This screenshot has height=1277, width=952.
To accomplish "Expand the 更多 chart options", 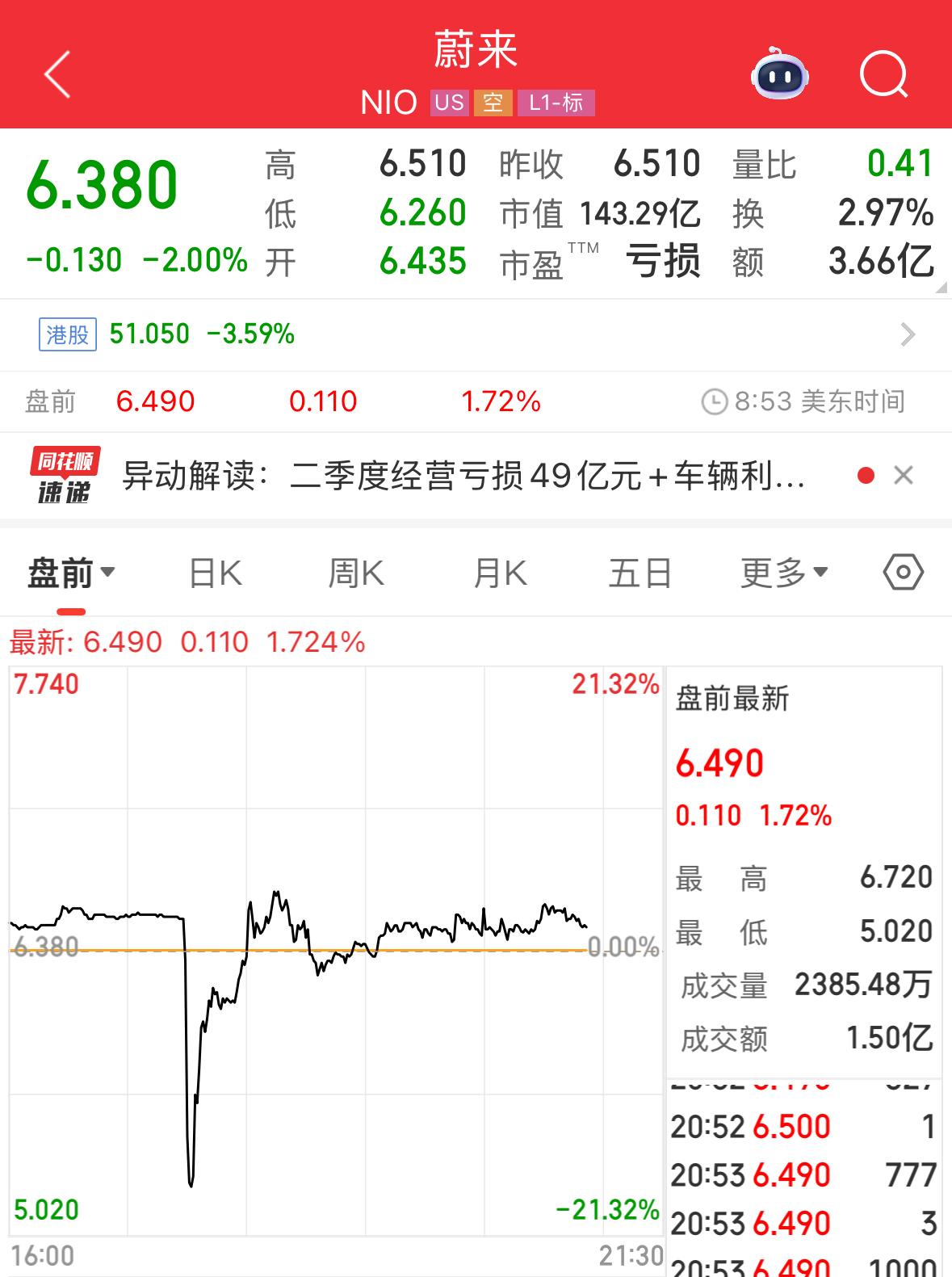I will [x=784, y=573].
